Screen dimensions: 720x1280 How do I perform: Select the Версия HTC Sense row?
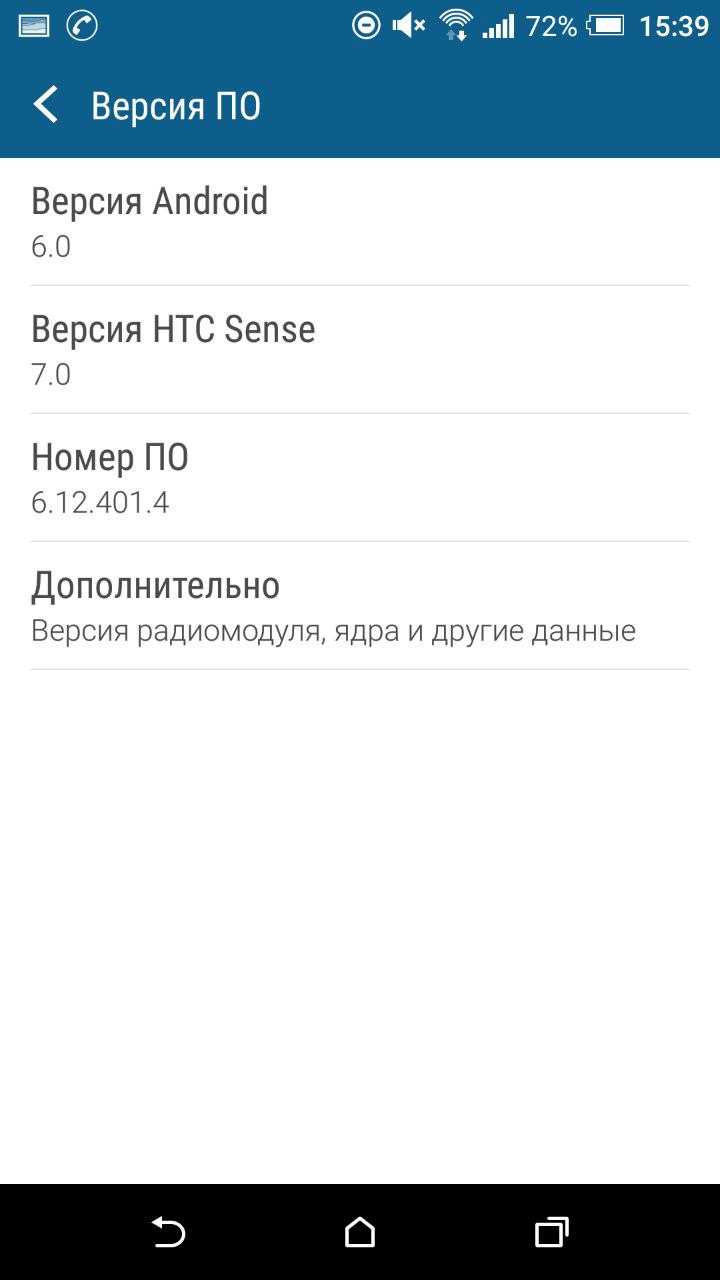tap(360, 350)
